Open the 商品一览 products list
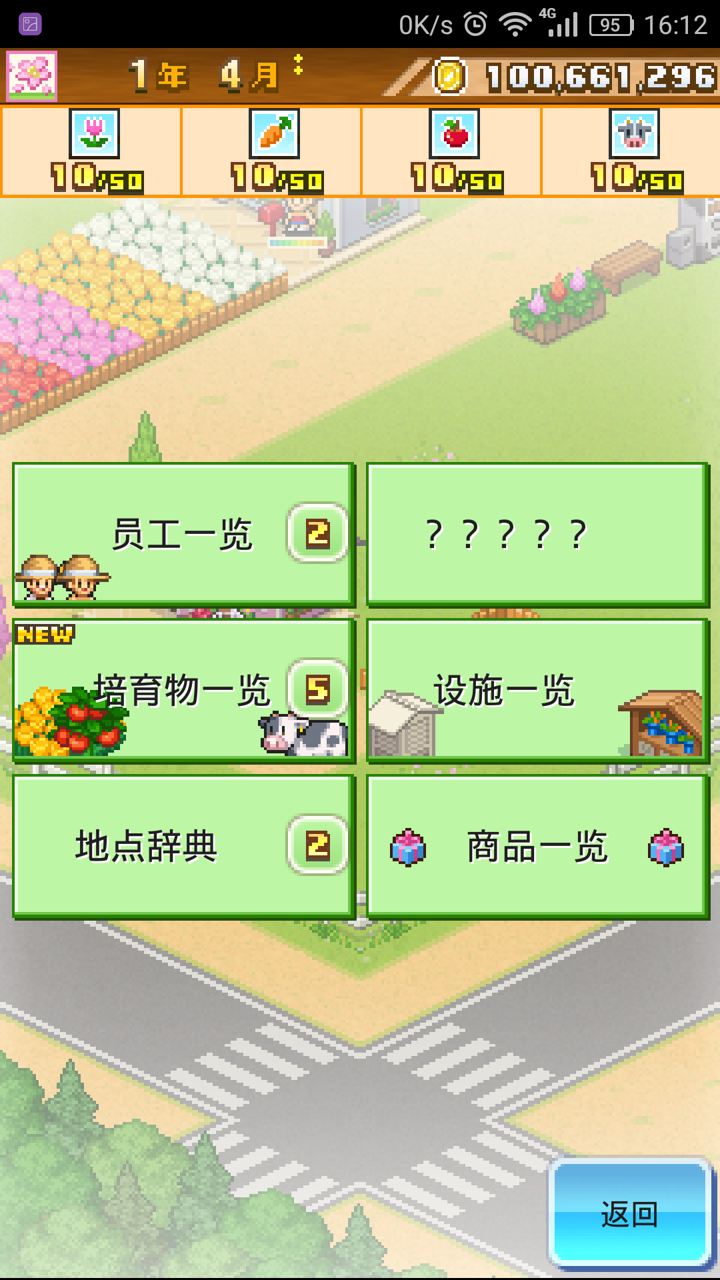 click(x=538, y=846)
